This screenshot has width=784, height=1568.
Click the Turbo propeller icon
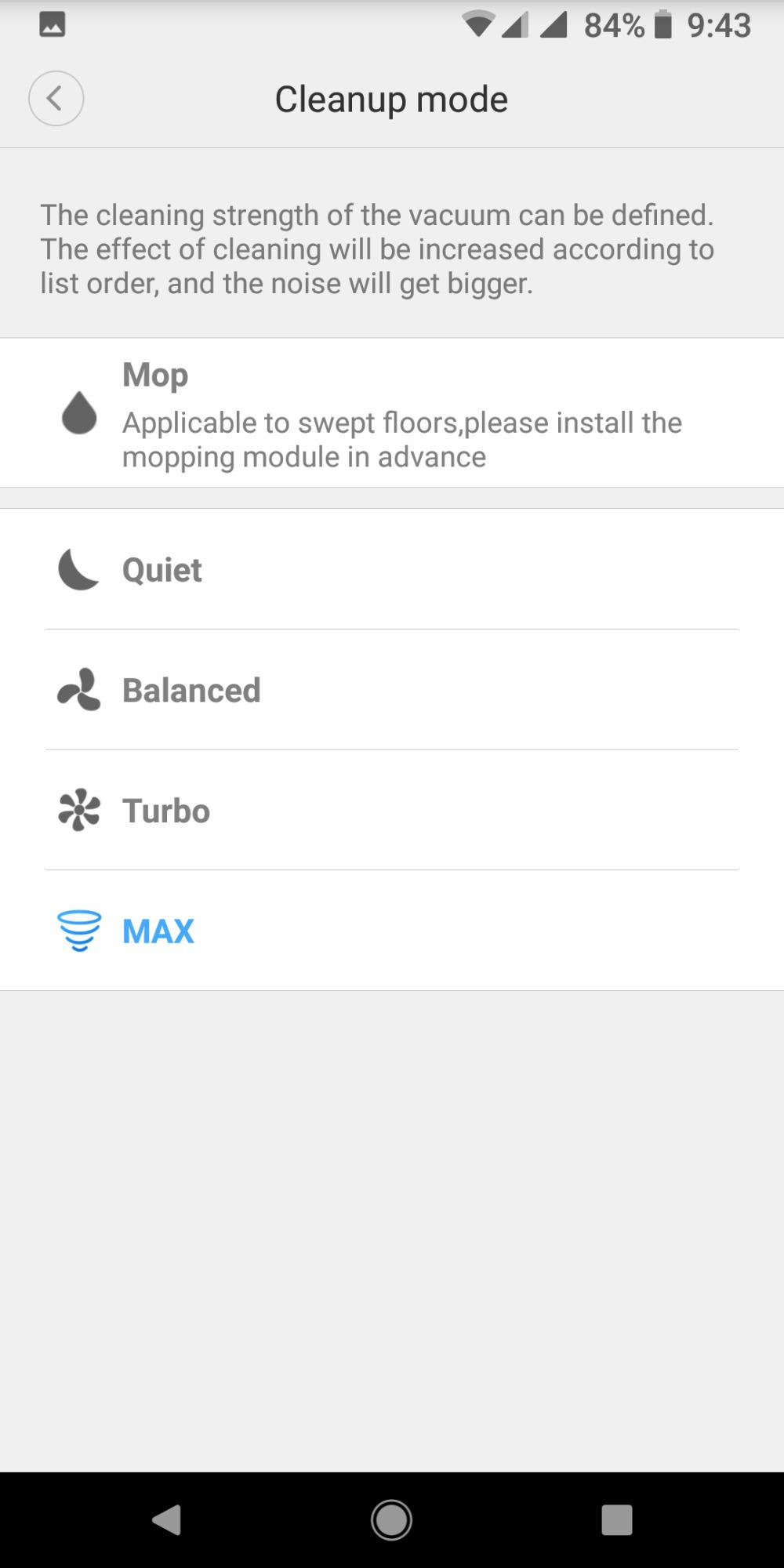78,811
